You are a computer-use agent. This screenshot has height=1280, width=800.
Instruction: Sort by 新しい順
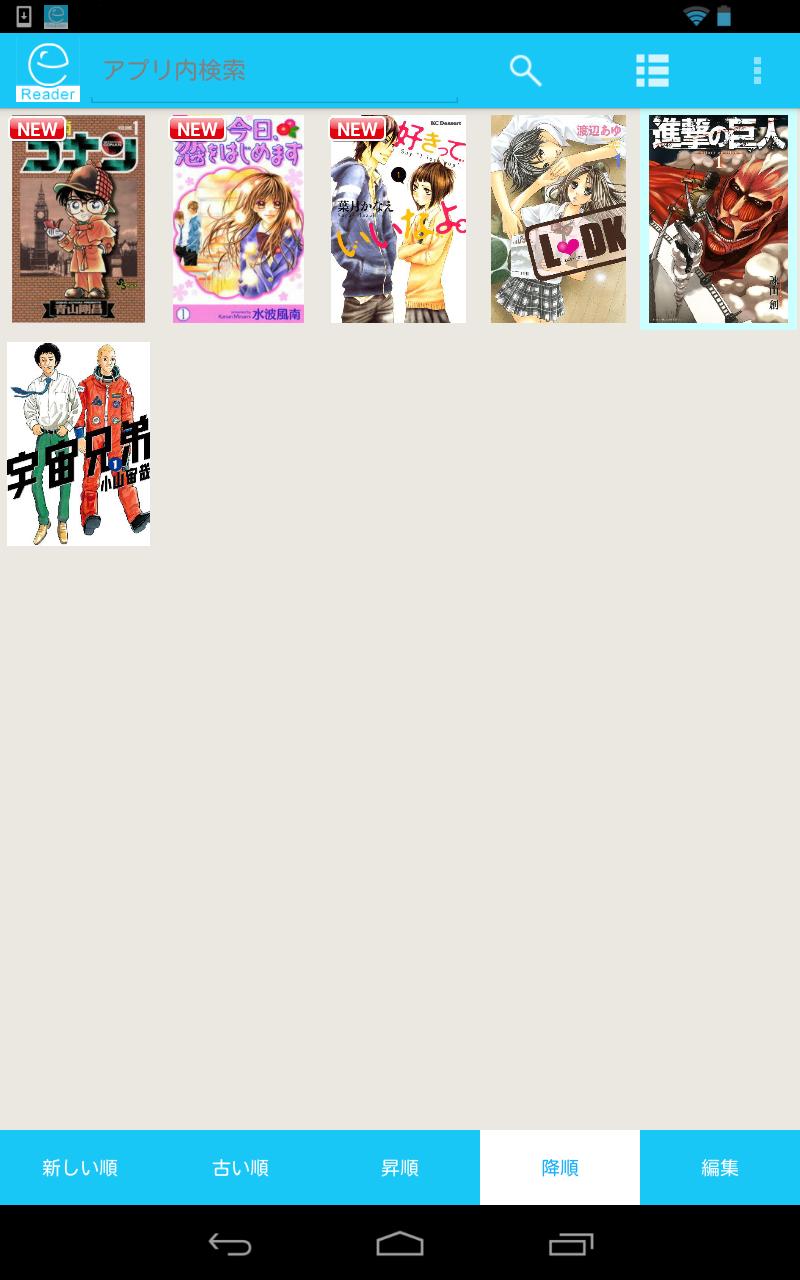tap(80, 1167)
